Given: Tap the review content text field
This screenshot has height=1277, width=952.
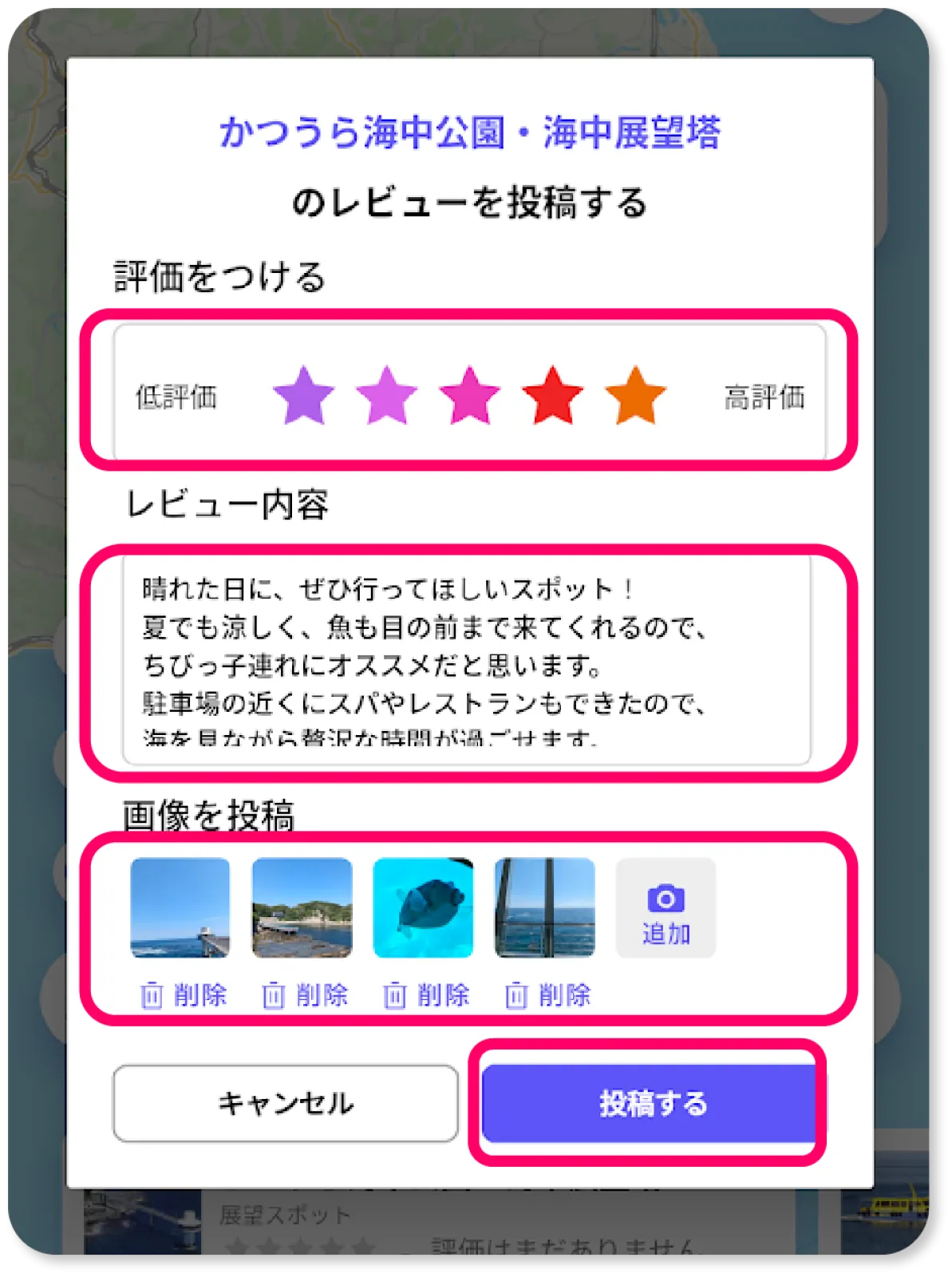Looking at the screenshot, I should tap(467, 659).
